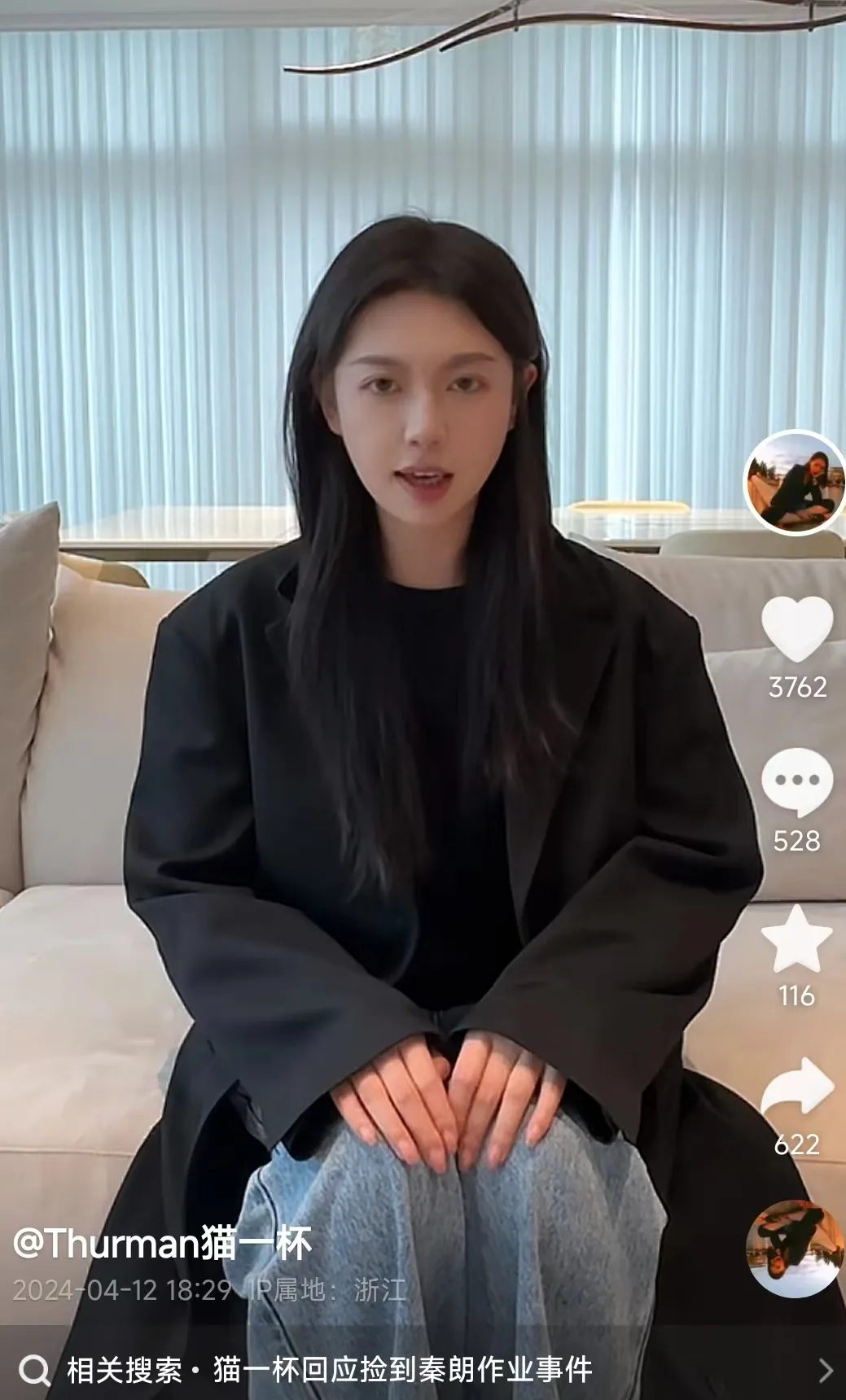The image size is (846, 1400).
Task: Visit @Thurman猫一杯 username link
Action: pos(163,1243)
